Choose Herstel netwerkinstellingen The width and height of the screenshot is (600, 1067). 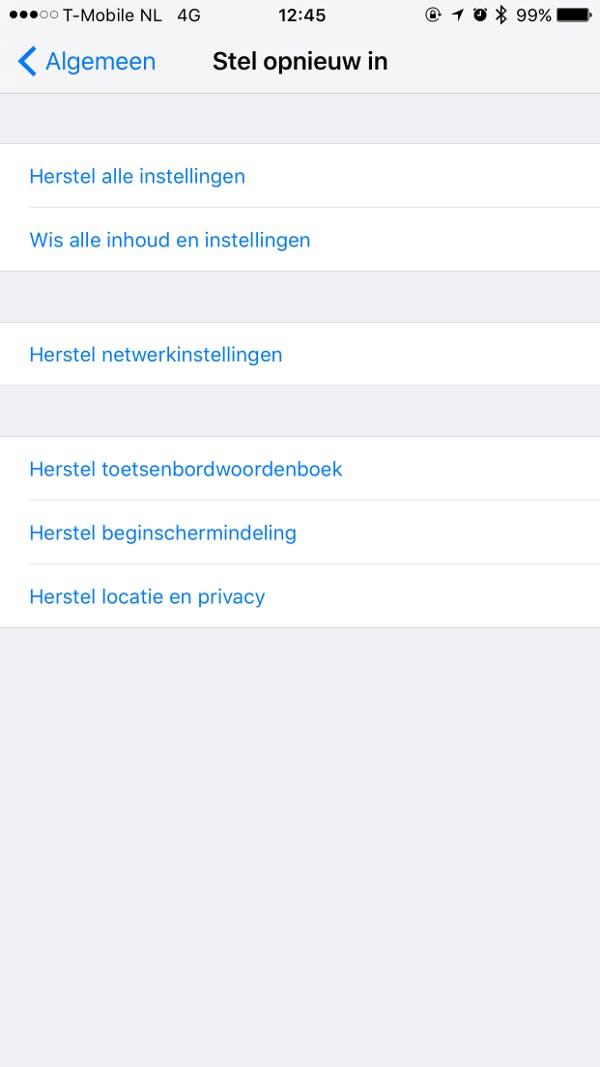(x=156, y=355)
